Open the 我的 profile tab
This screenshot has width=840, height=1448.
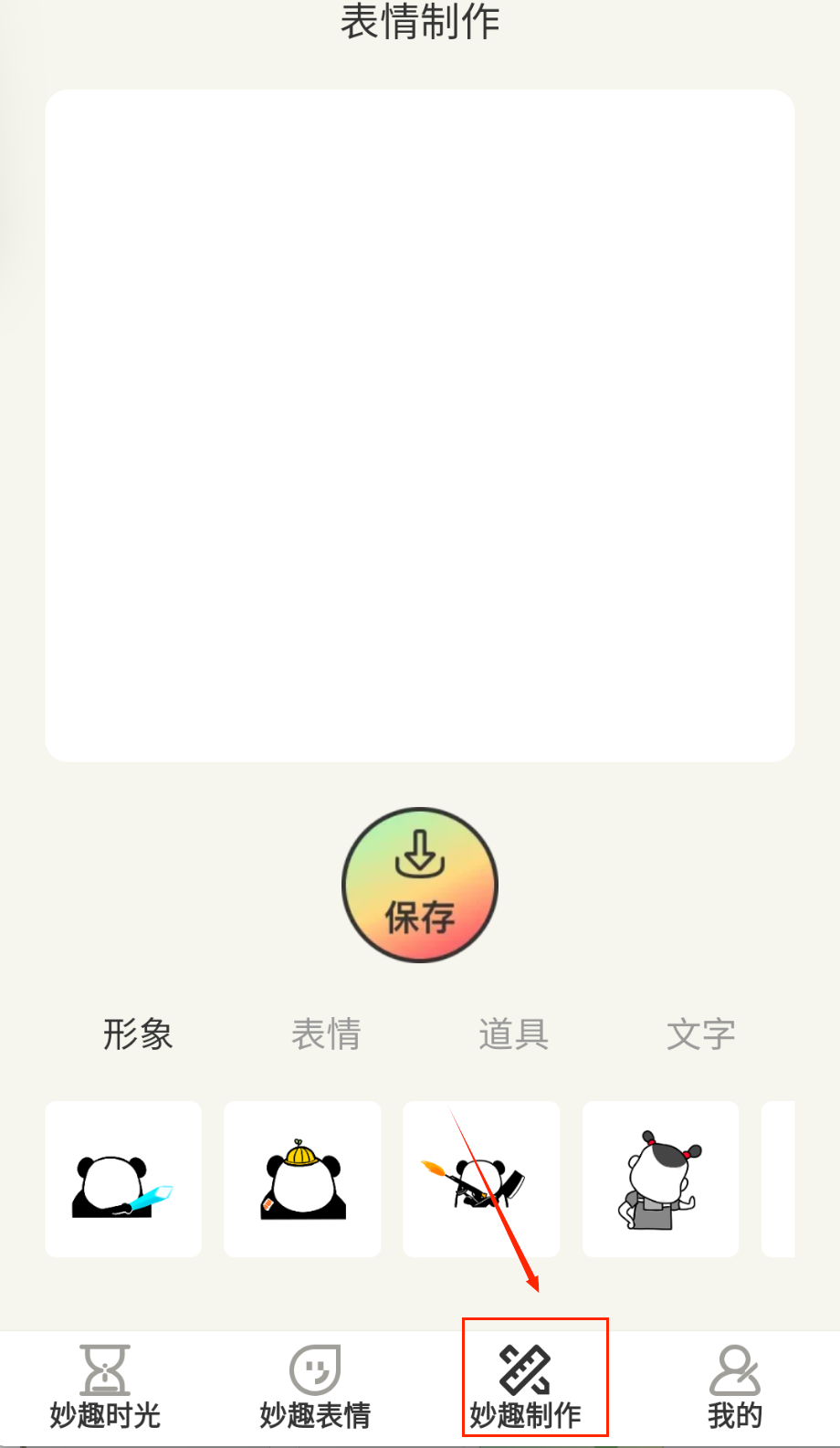tap(735, 1386)
